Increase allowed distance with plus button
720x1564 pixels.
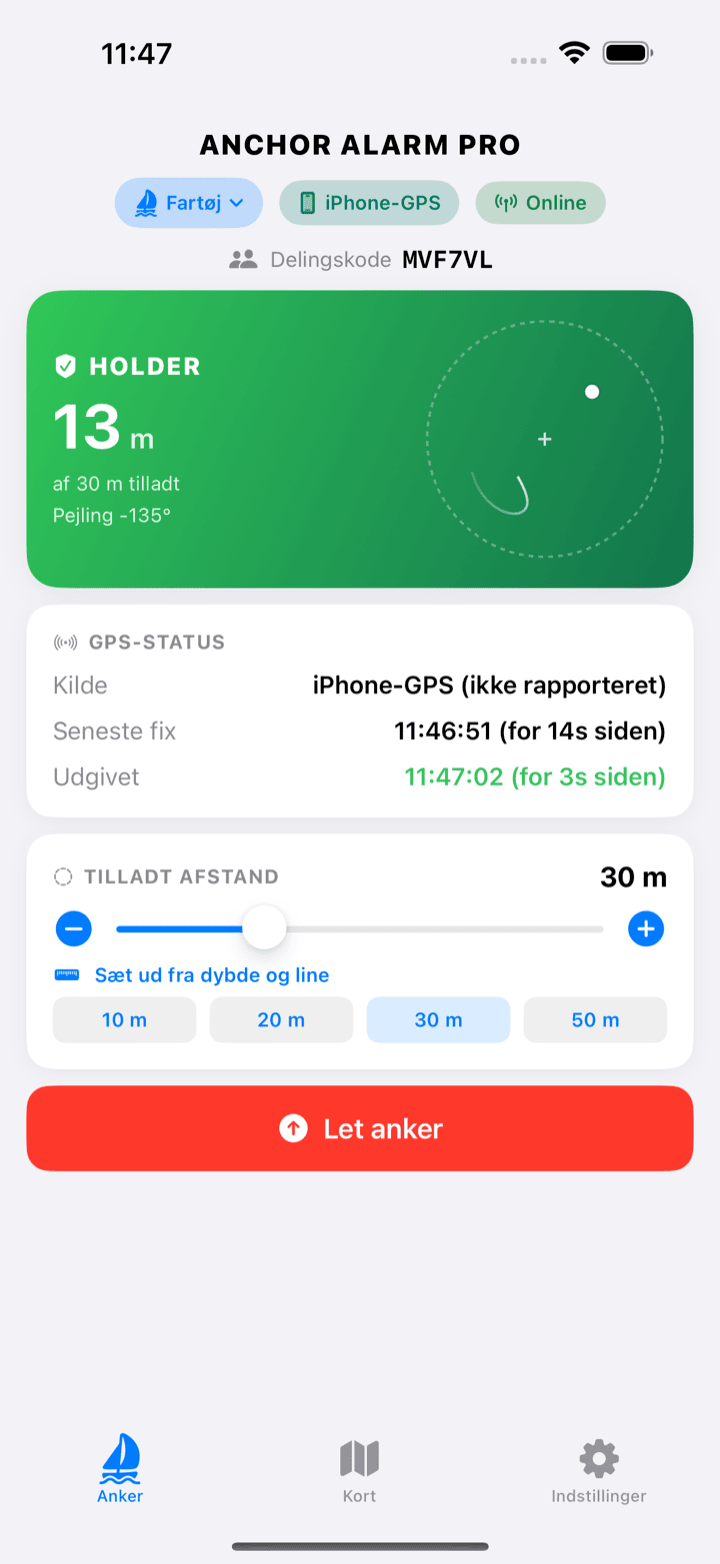click(646, 929)
